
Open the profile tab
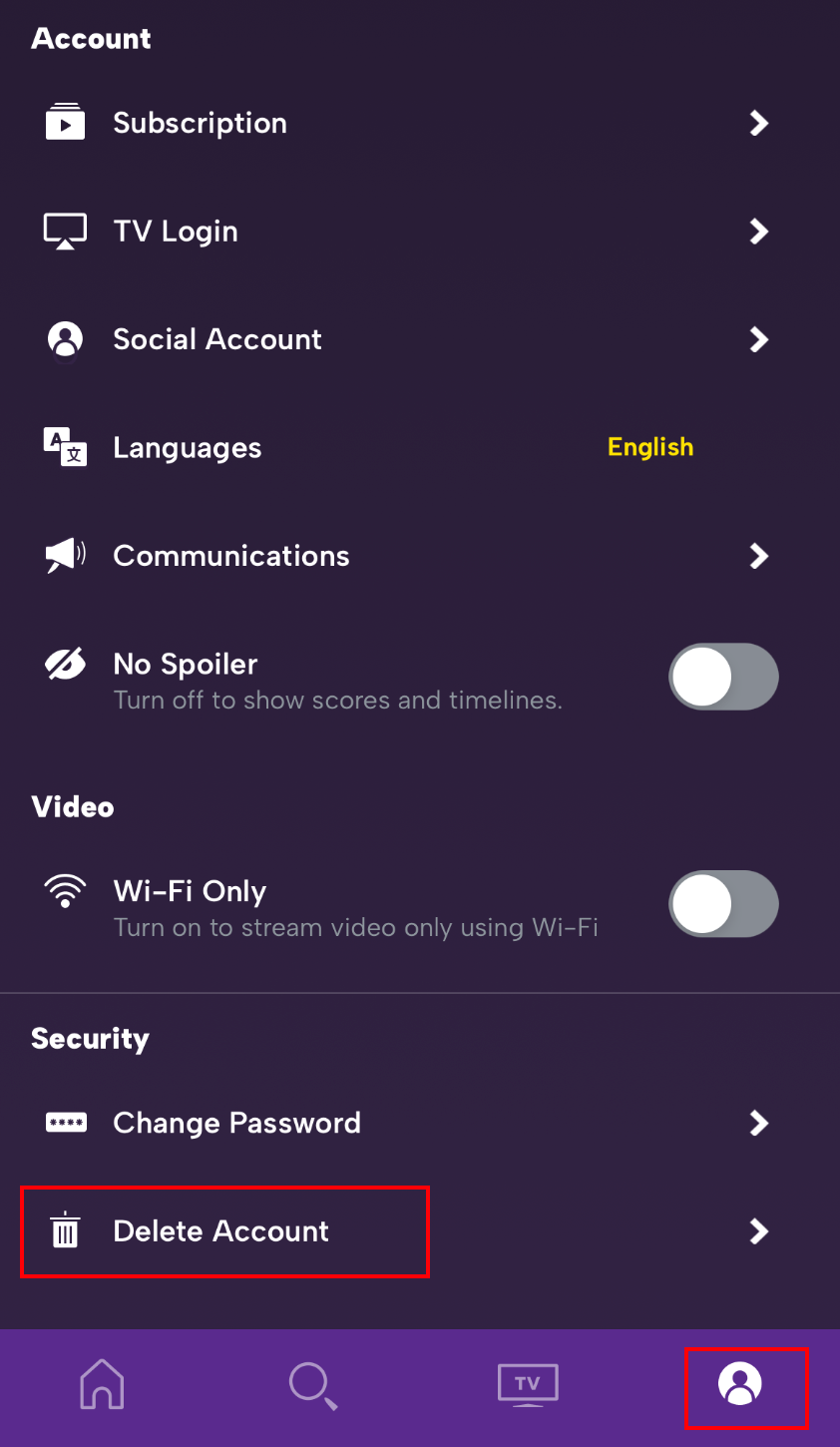(x=740, y=1384)
